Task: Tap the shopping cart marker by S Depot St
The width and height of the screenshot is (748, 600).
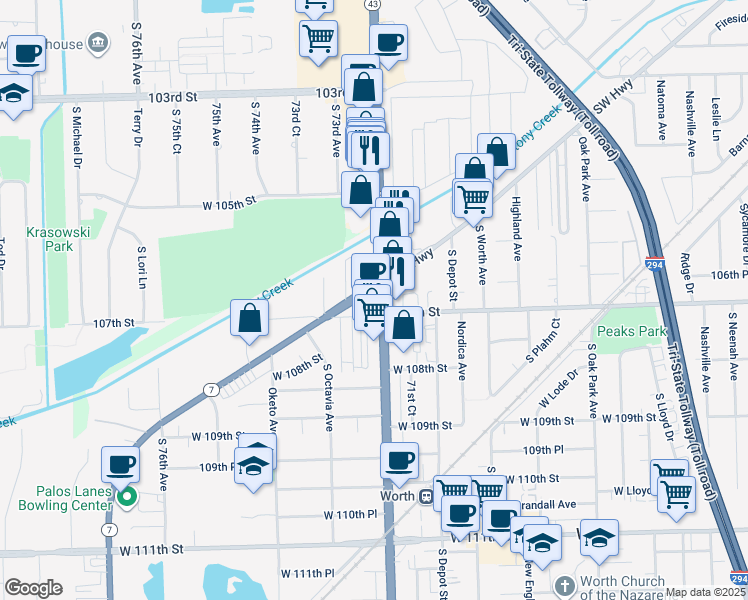Action: click(x=474, y=197)
